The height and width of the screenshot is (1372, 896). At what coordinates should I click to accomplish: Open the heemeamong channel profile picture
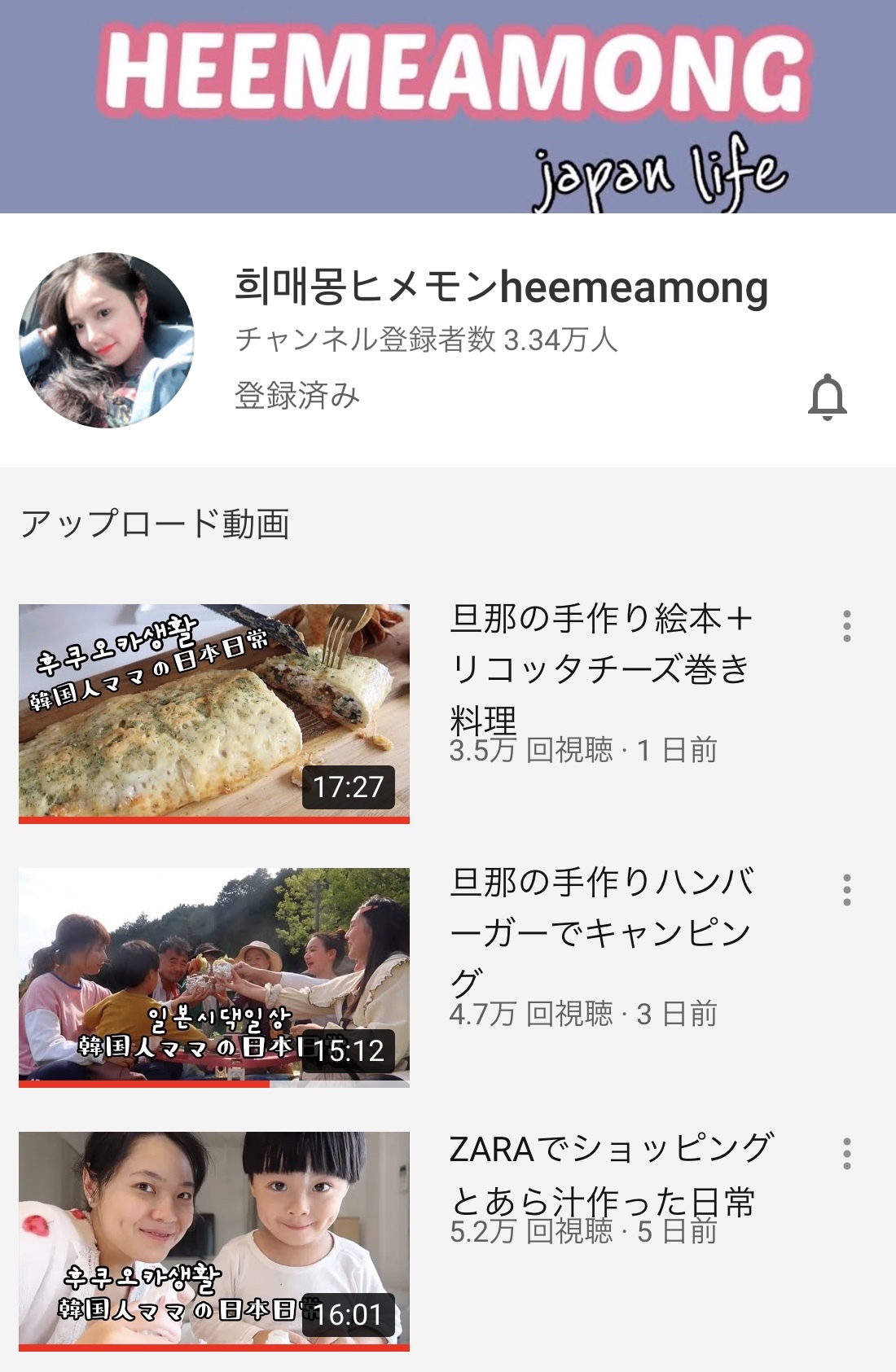point(107,340)
